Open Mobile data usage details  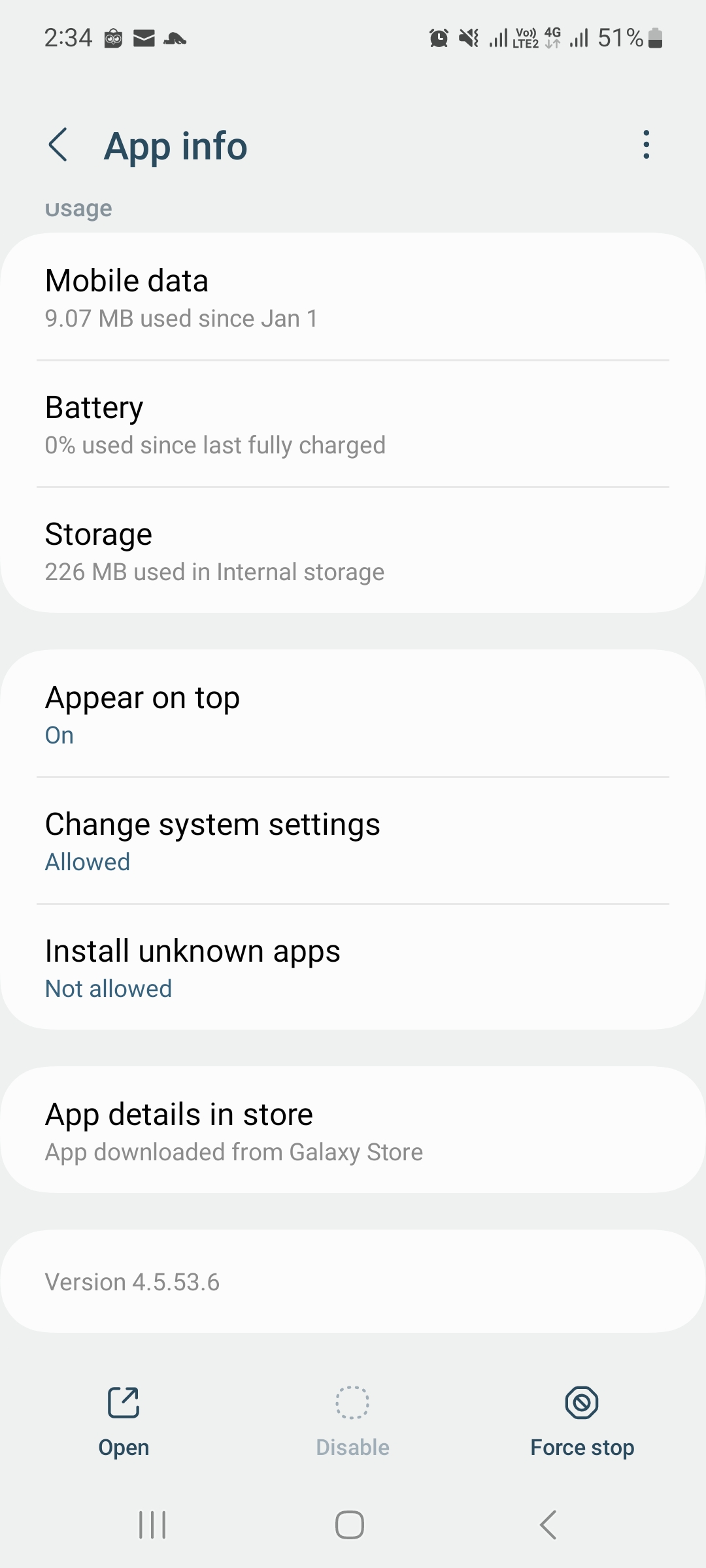(353, 297)
